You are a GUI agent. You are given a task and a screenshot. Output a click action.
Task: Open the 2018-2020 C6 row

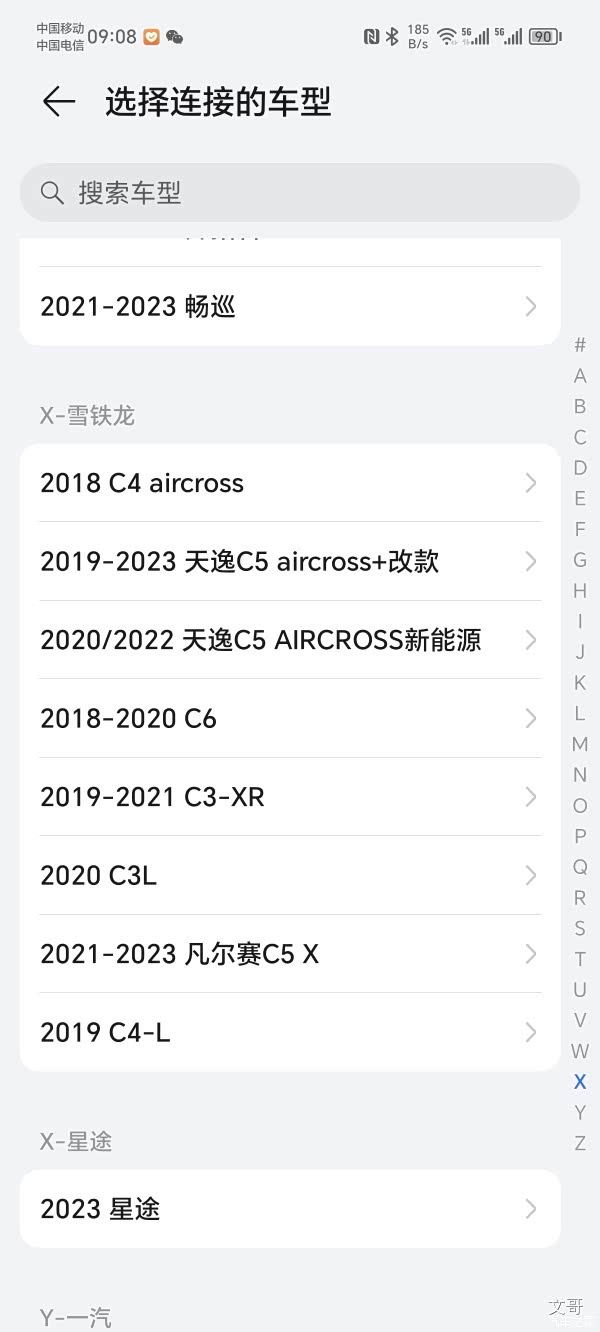tap(290, 718)
